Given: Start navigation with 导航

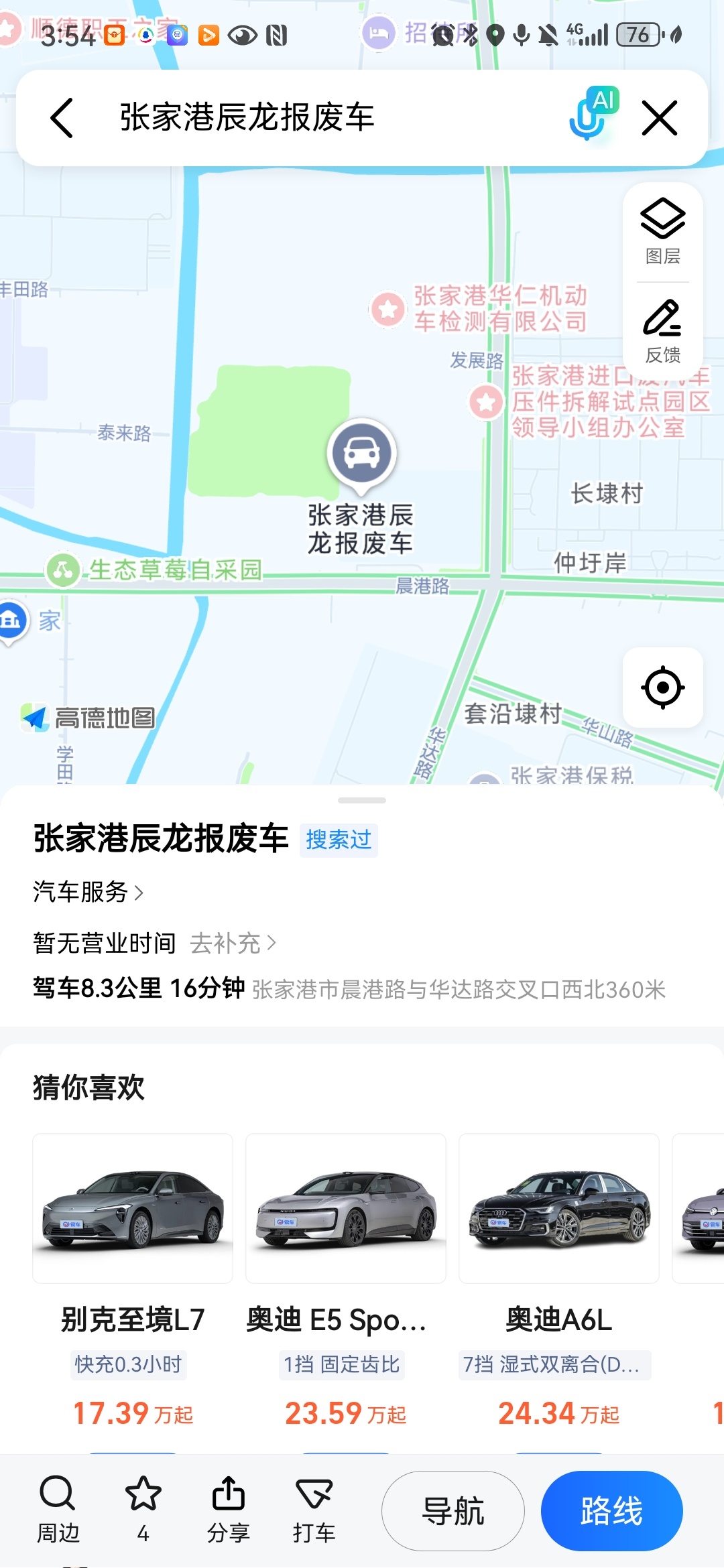Looking at the screenshot, I should tap(453, 1511).
